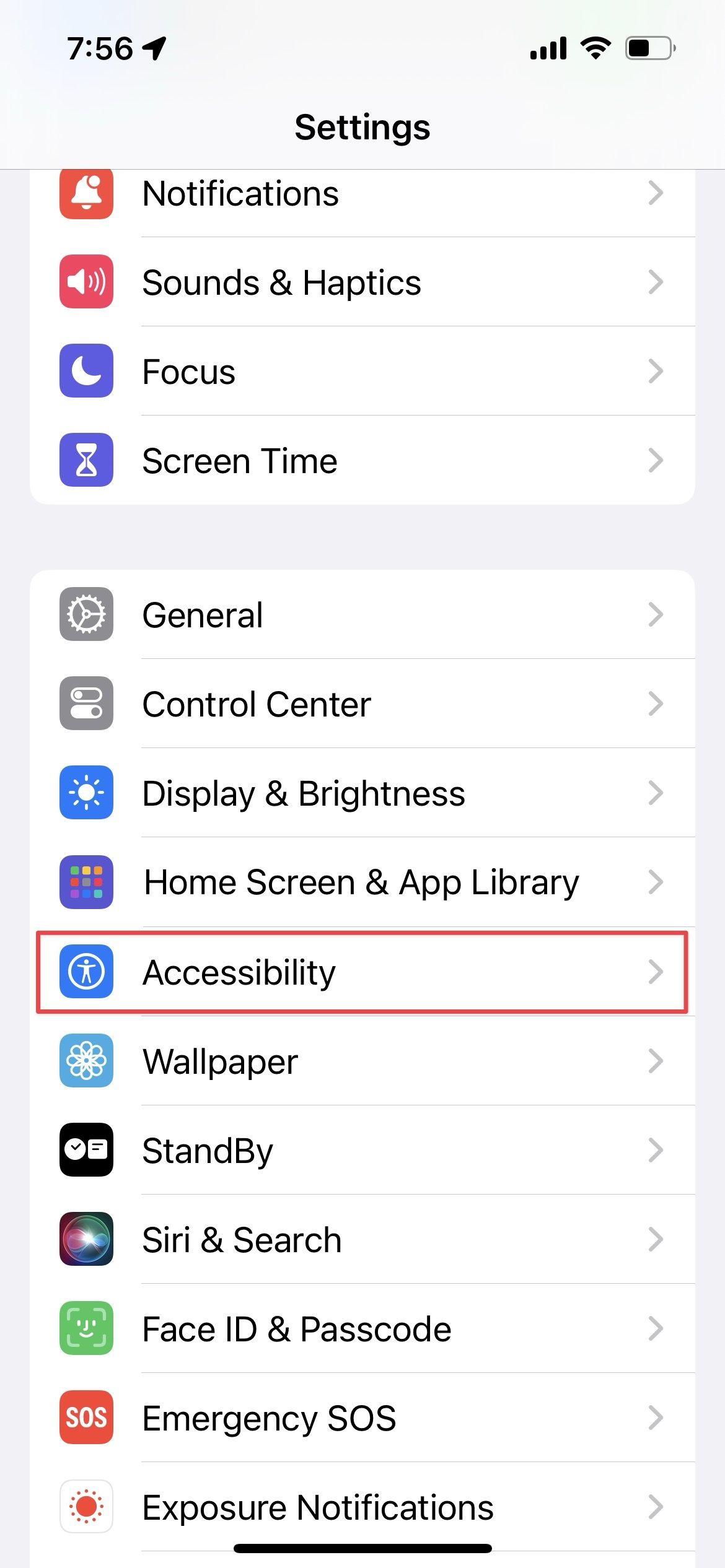
Task: Tap Control Center
Action: (x=362, y=703)
